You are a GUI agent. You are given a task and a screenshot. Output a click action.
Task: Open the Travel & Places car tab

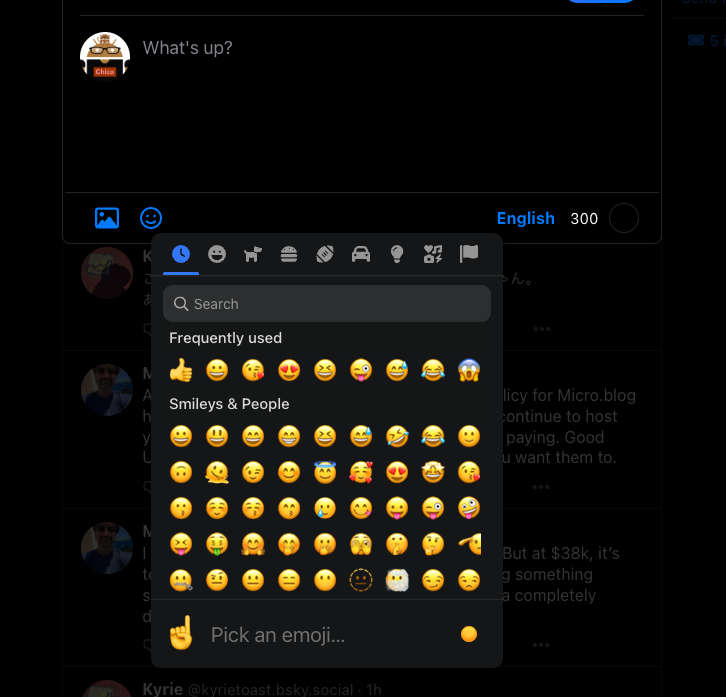(x=361, y=254)
